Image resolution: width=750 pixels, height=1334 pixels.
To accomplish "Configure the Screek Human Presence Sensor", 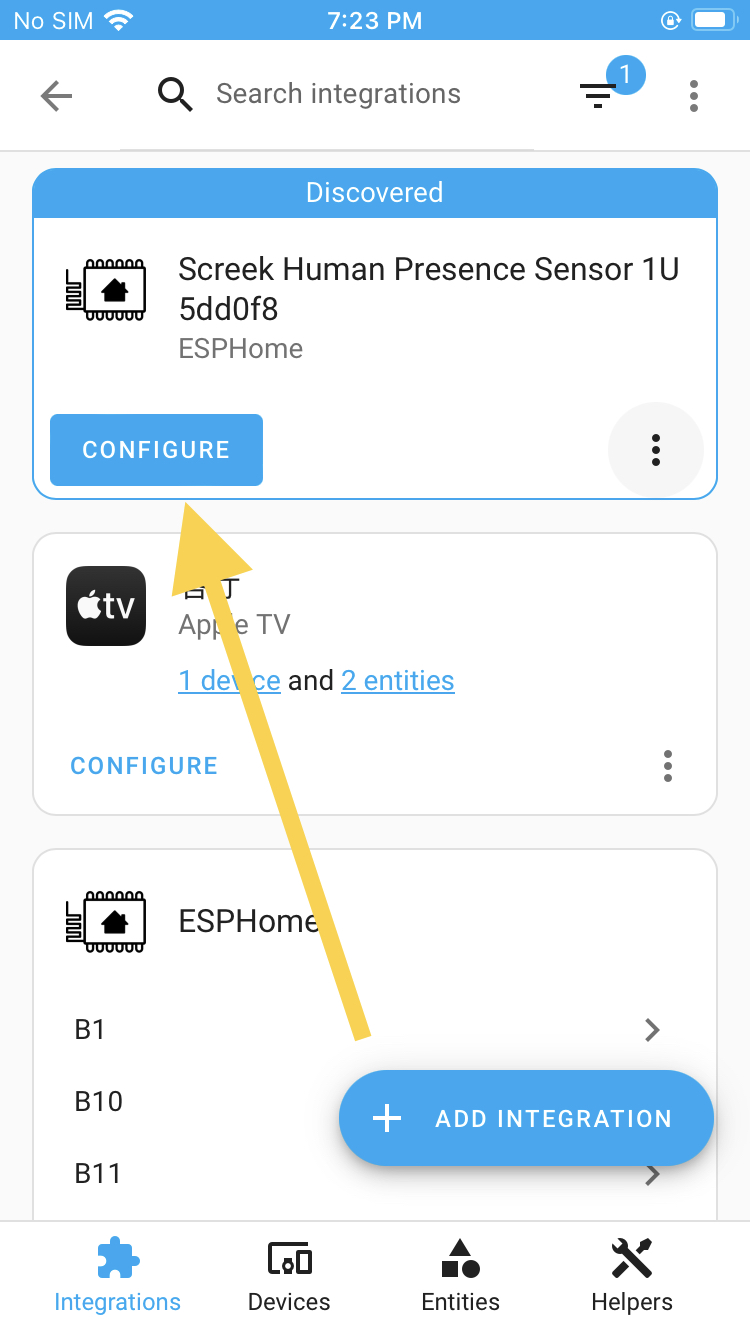I will tap(156, 450).
